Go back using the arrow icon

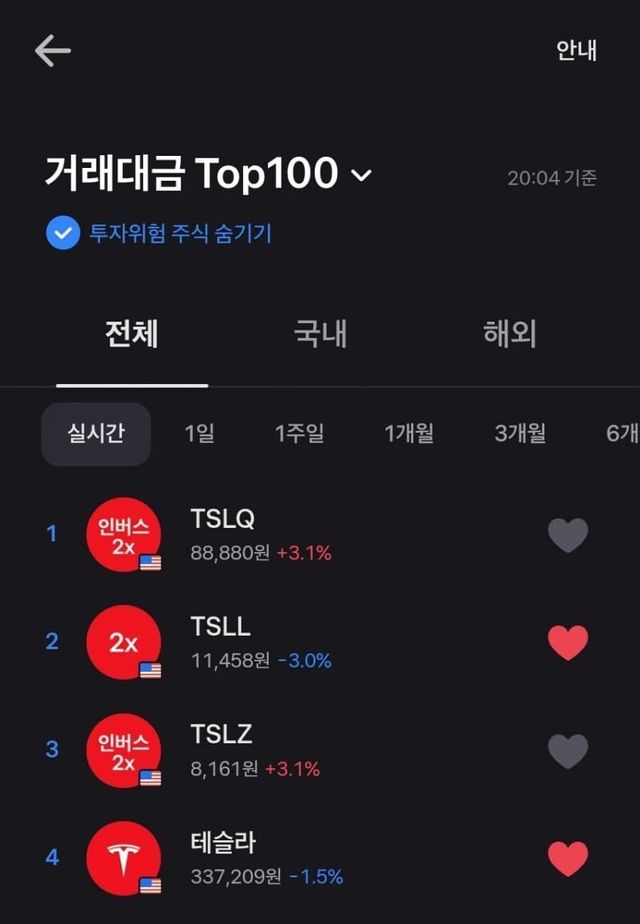coord(52,51)
